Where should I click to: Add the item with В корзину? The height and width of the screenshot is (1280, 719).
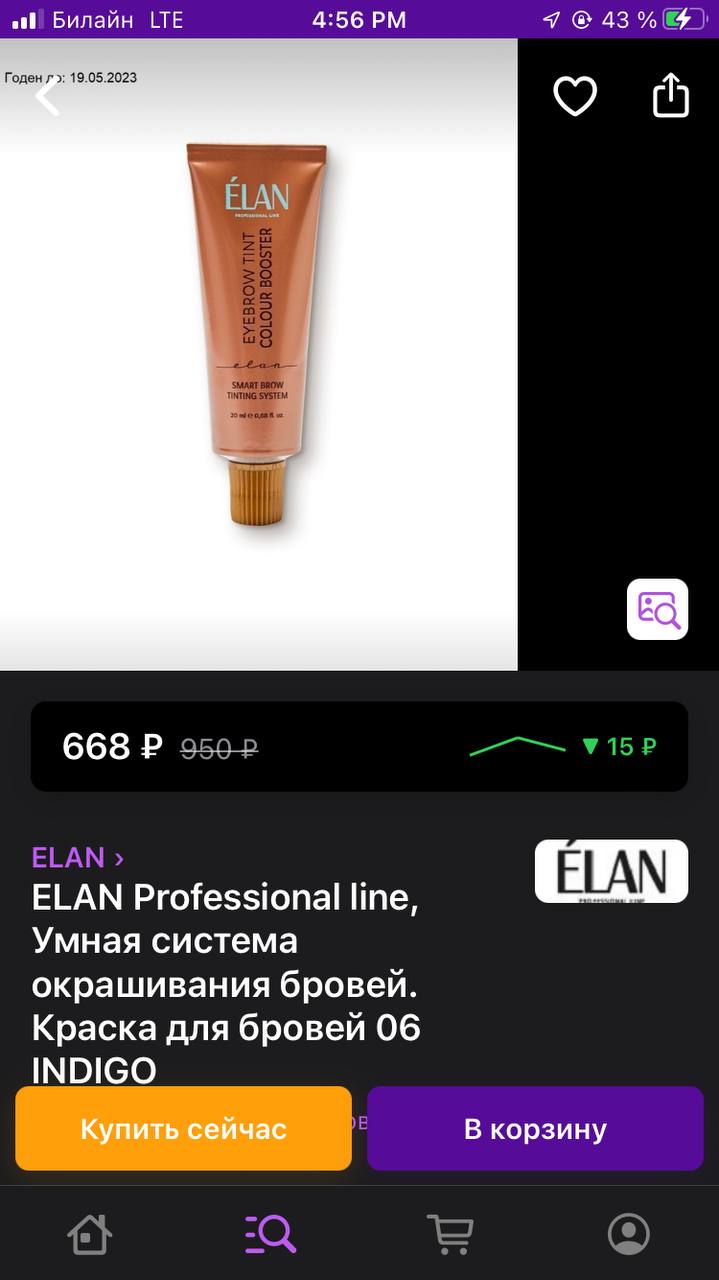tap(535, 1129)
